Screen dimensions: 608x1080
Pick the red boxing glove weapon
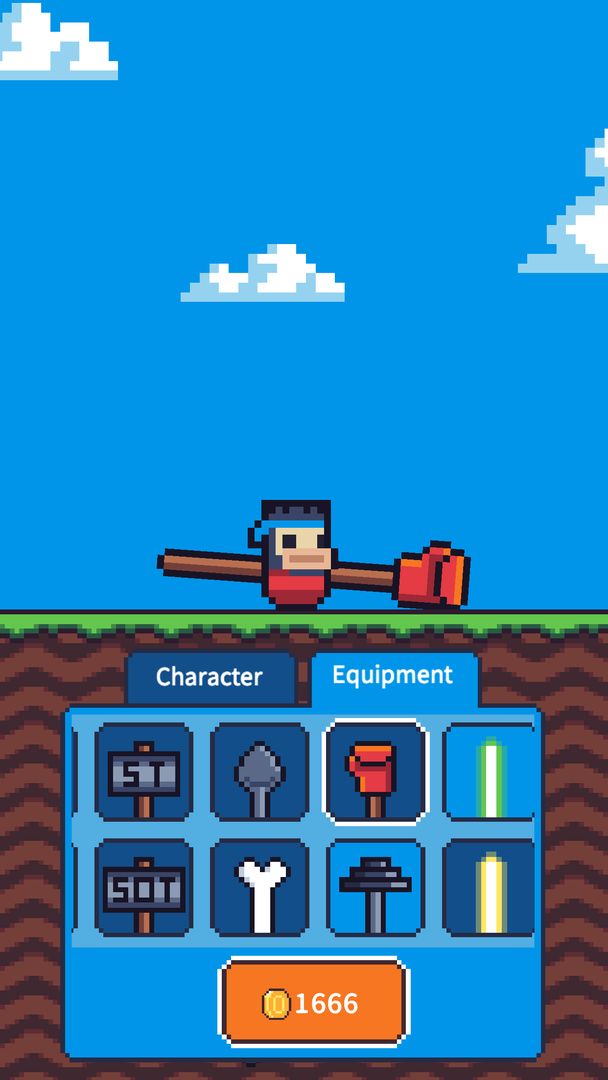tap(375, 772)
